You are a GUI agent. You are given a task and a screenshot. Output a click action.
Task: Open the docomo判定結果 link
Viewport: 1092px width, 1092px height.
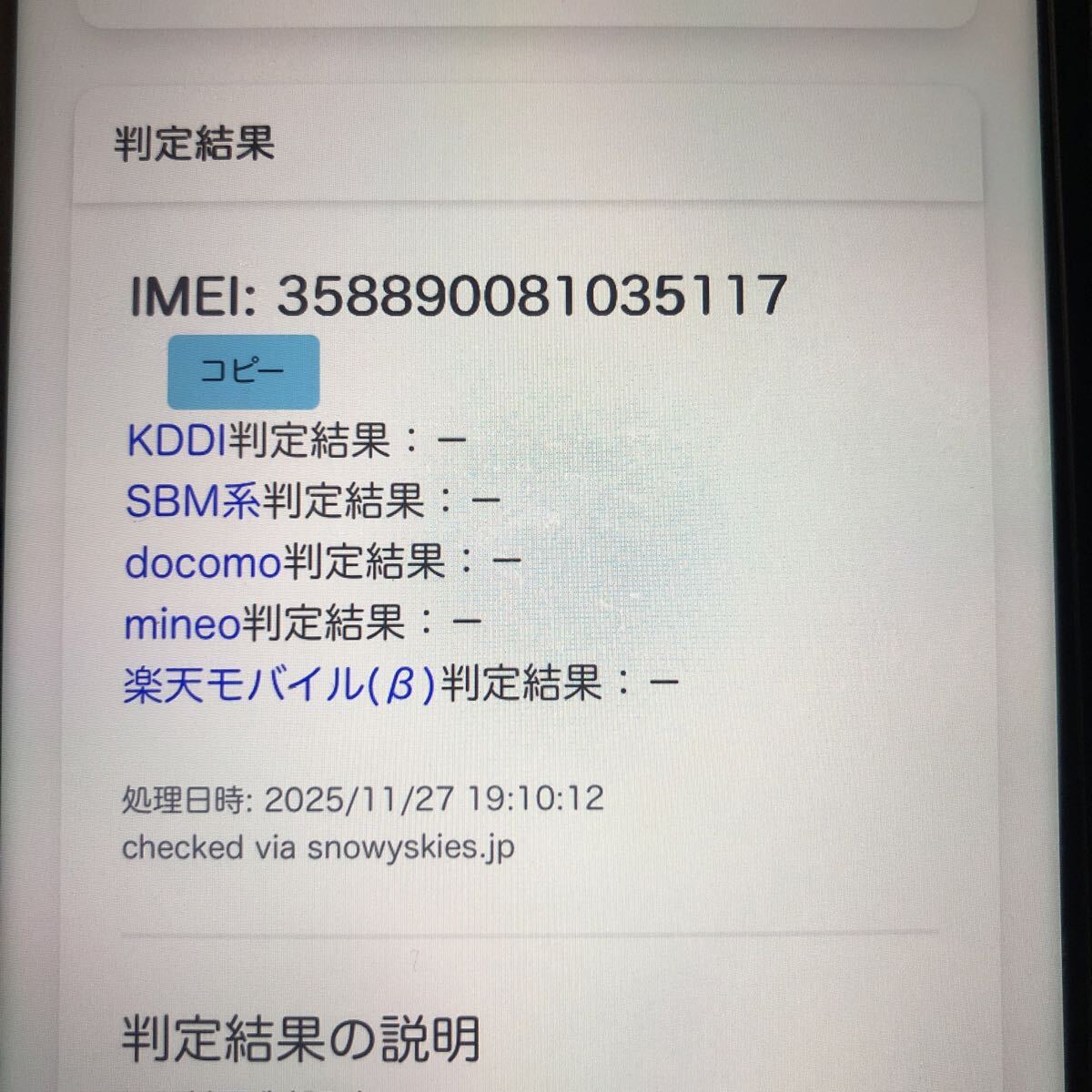click(201, 563)
